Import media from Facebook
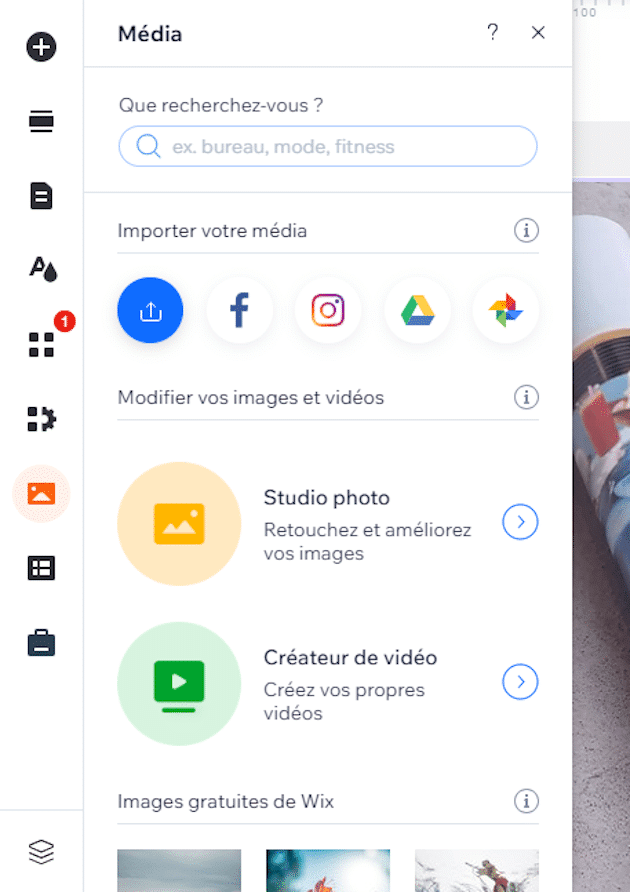This screenshot has height=892, width=630. pos(239,311)
